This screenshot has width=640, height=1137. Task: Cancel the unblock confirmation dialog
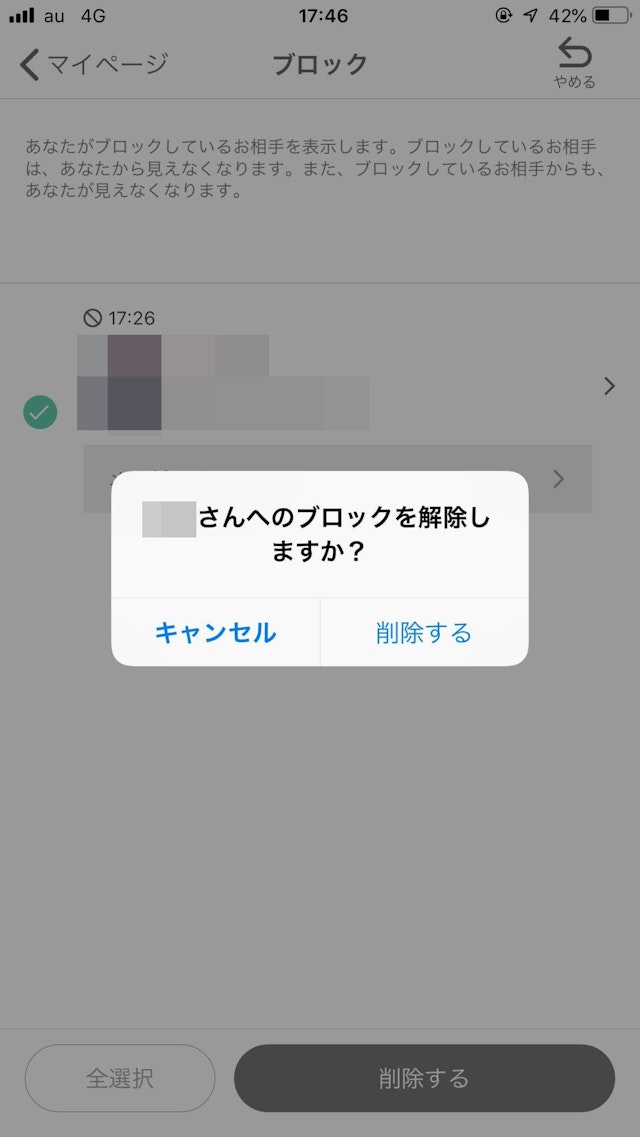[x=215, y=632]
